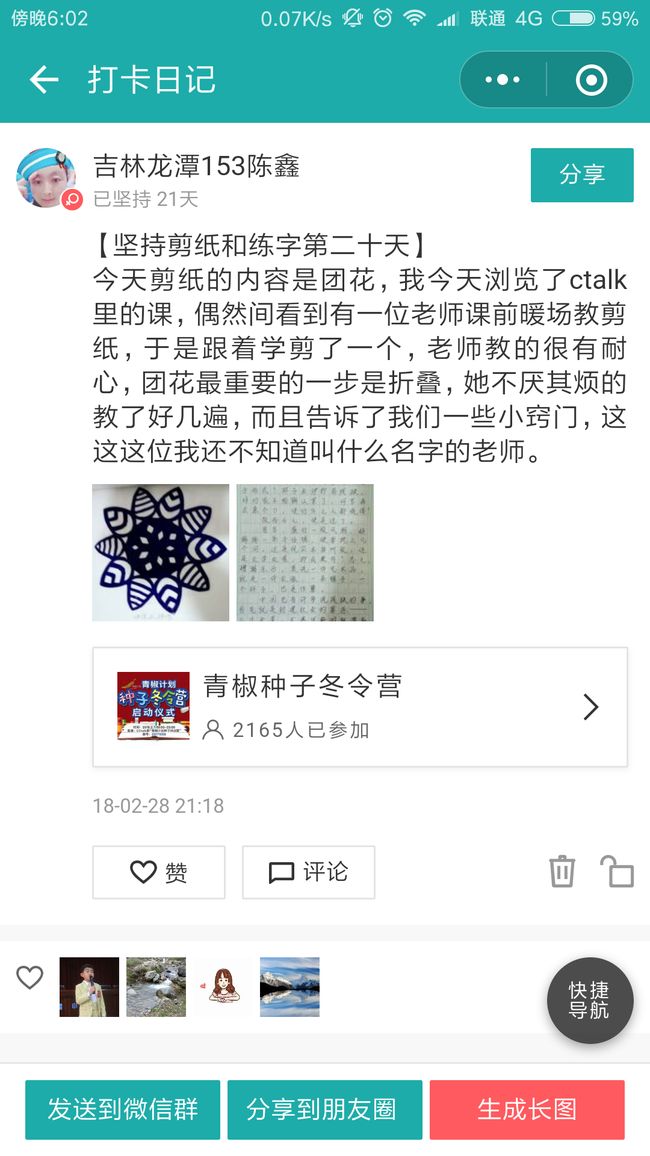Open 吉林龙潭153陈鑫's profile avatar

click(x=46, y=178)
